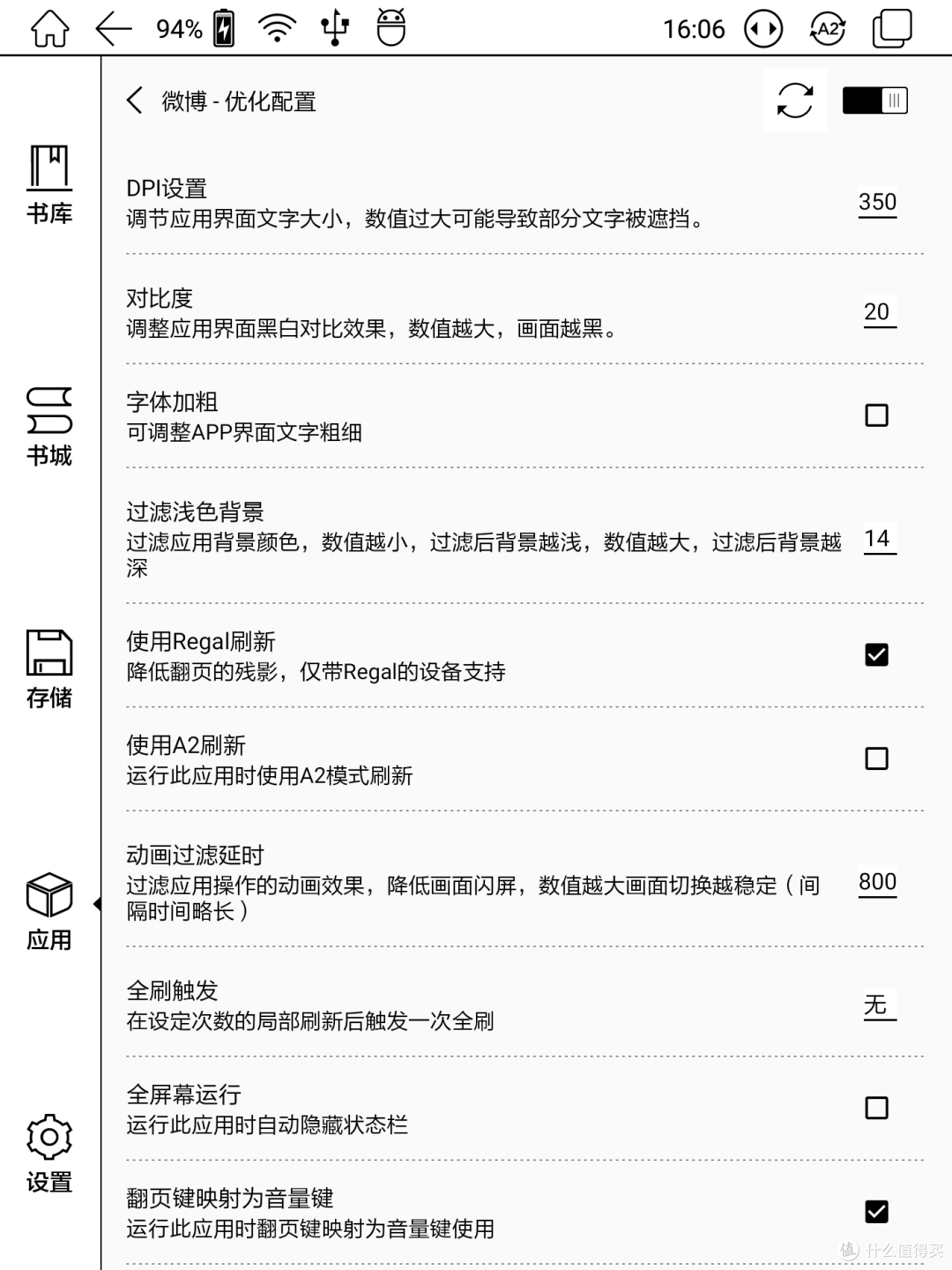Click the back arrow next to 微博-优化配置
This screenshot has height=1270, width=952.
tap(134, 101)
